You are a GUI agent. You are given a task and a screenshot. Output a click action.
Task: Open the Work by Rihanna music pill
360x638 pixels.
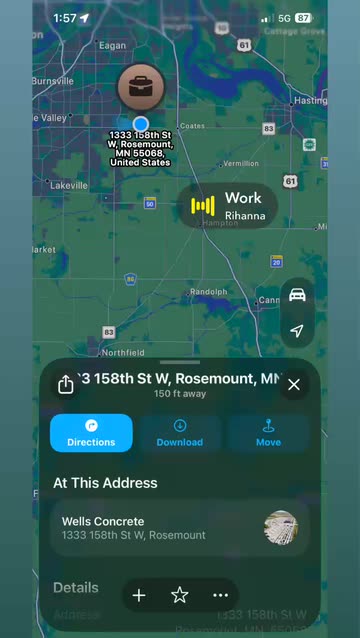coord(228,206)
